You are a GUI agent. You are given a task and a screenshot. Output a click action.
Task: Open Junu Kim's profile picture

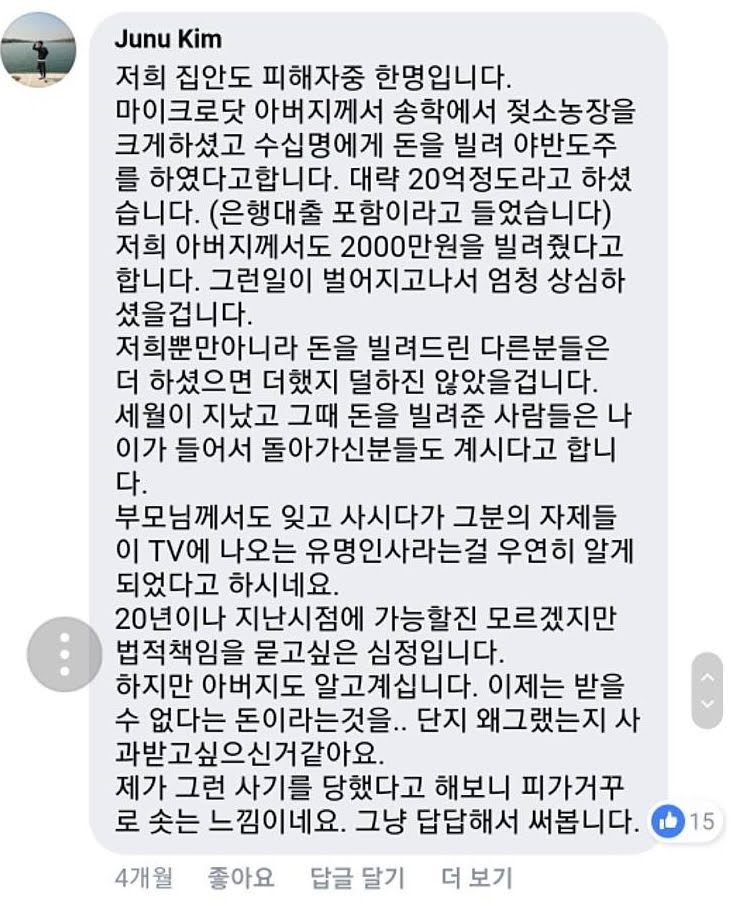tap(39, 50)
